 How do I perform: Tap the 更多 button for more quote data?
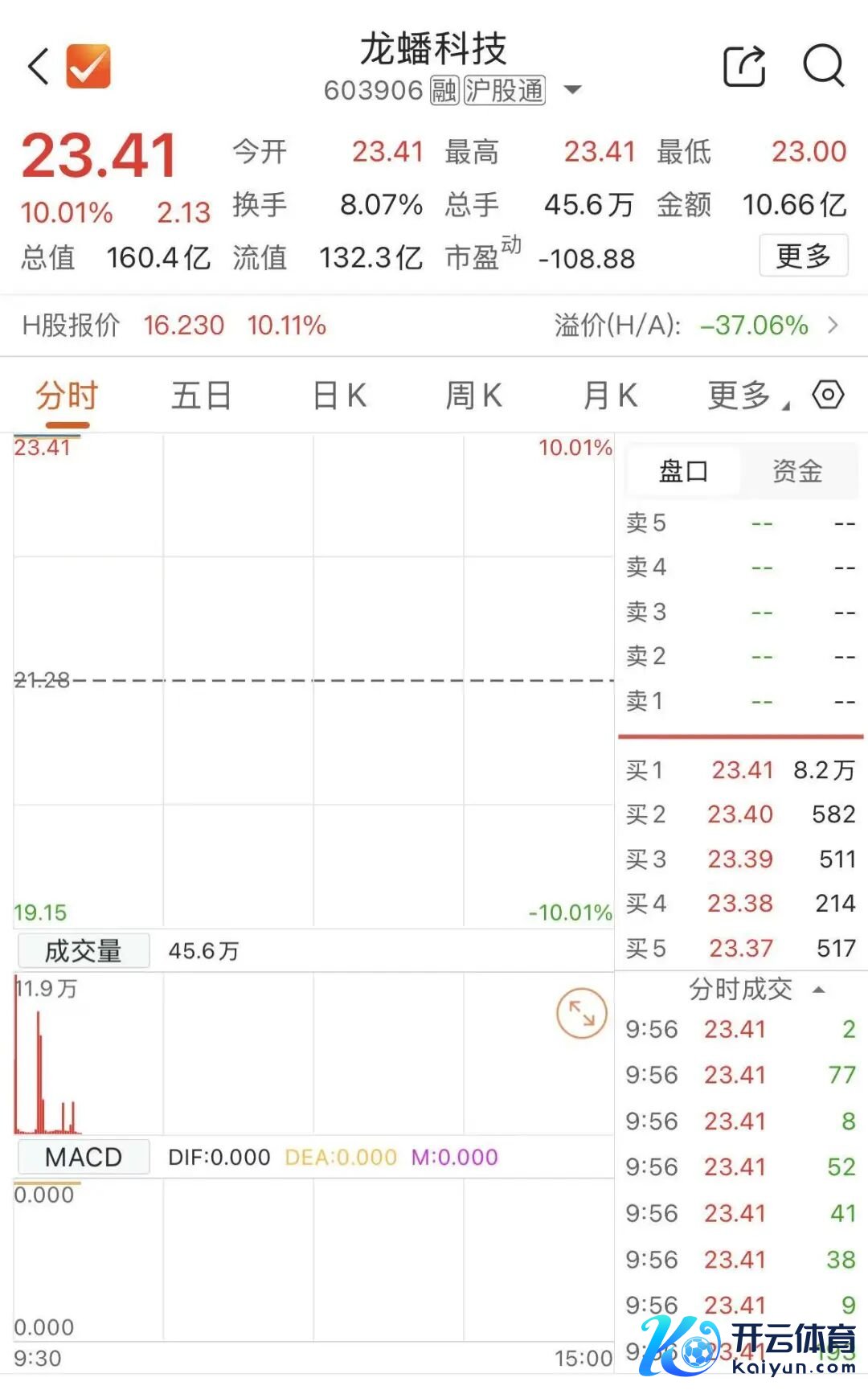803,256
